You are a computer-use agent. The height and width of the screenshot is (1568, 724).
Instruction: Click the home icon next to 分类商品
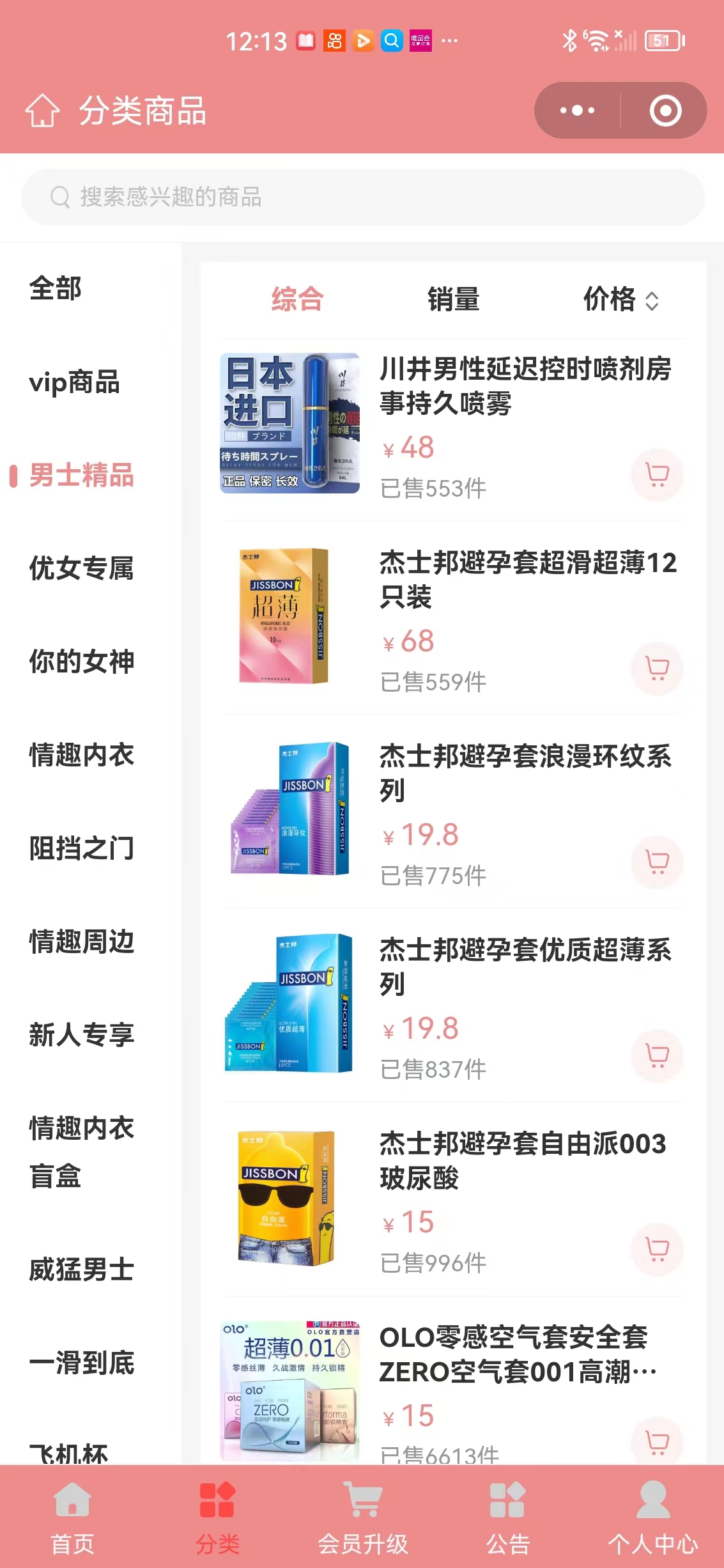click(x=42, y=110)
